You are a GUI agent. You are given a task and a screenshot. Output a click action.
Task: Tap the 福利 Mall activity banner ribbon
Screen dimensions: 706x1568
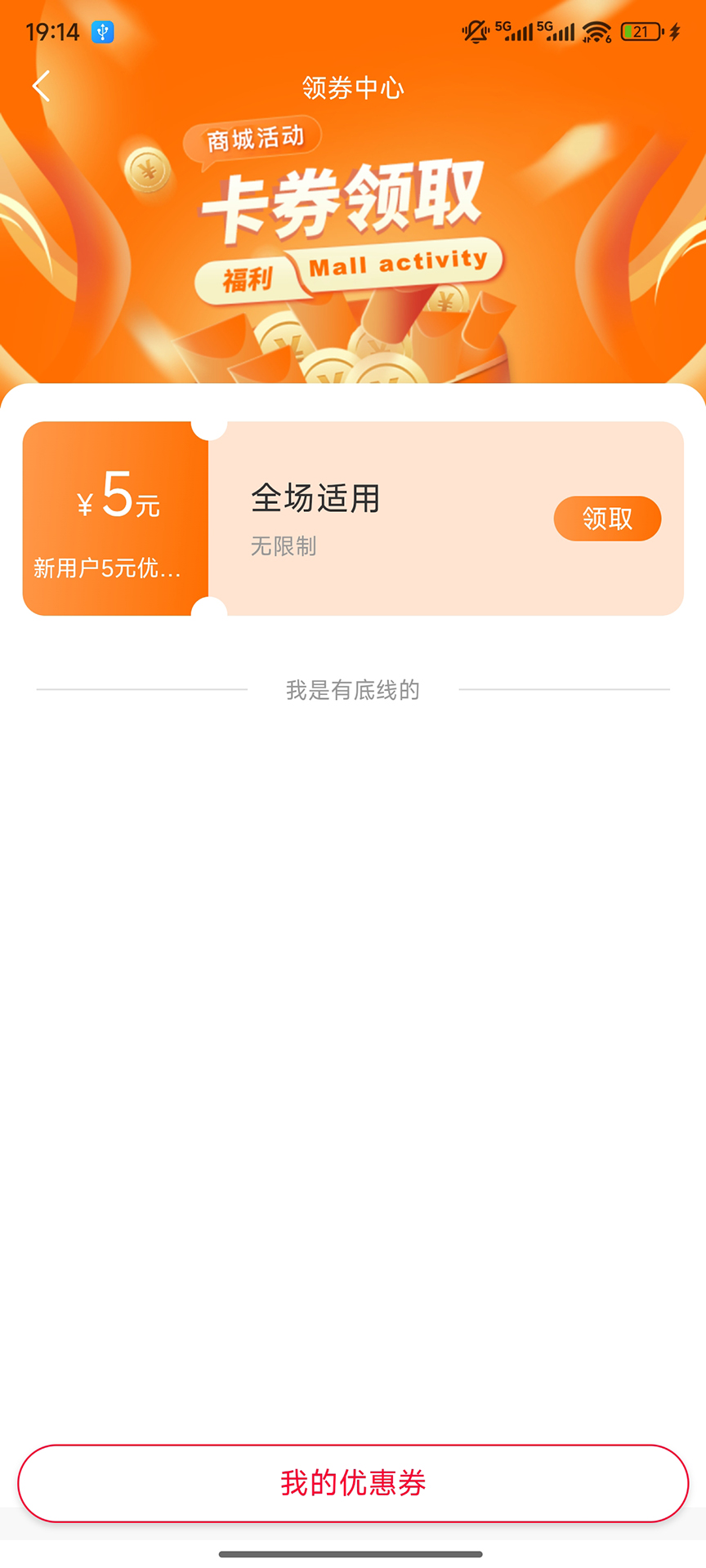351,264
